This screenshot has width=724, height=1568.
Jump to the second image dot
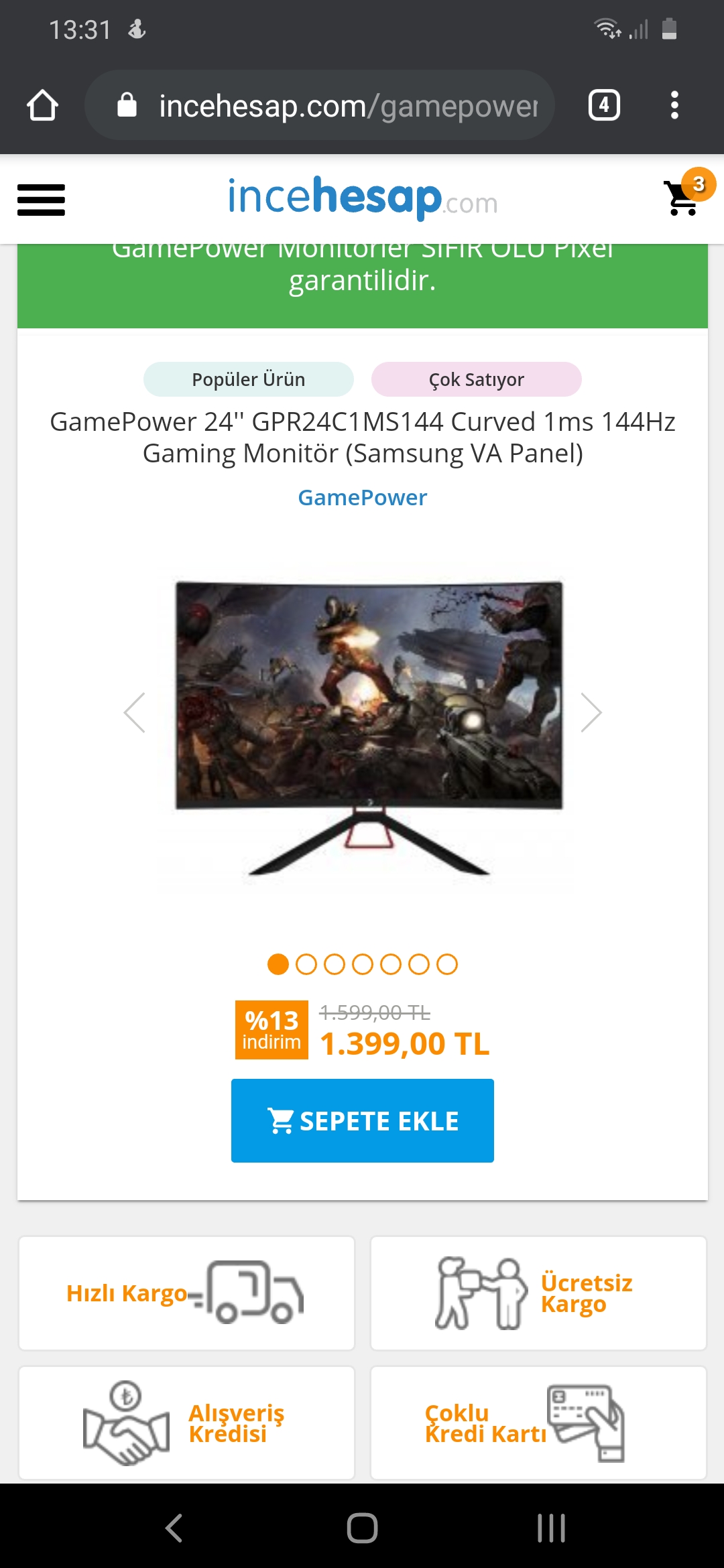pos(306,964)
